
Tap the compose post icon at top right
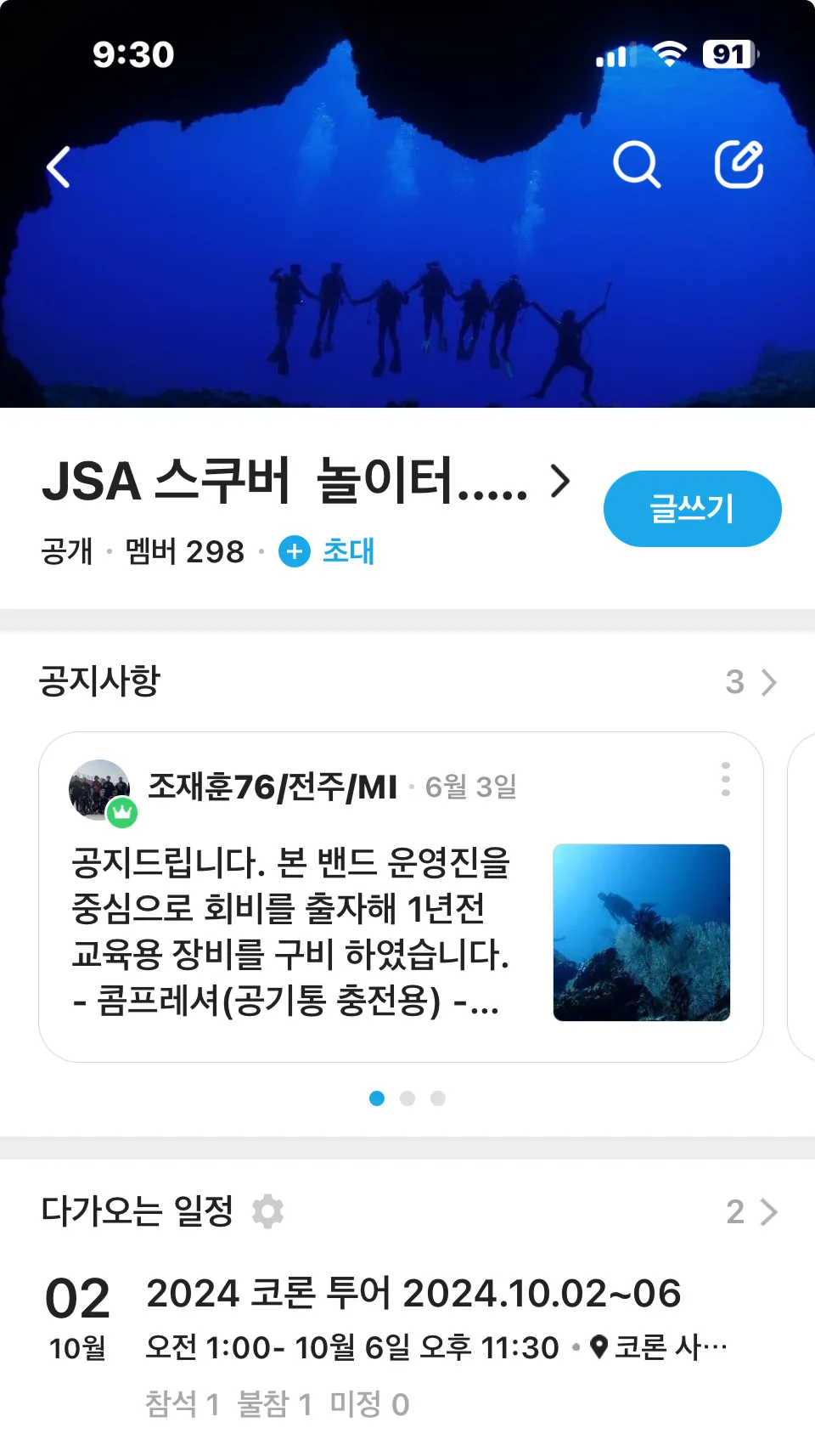click(x=738, y=165)
